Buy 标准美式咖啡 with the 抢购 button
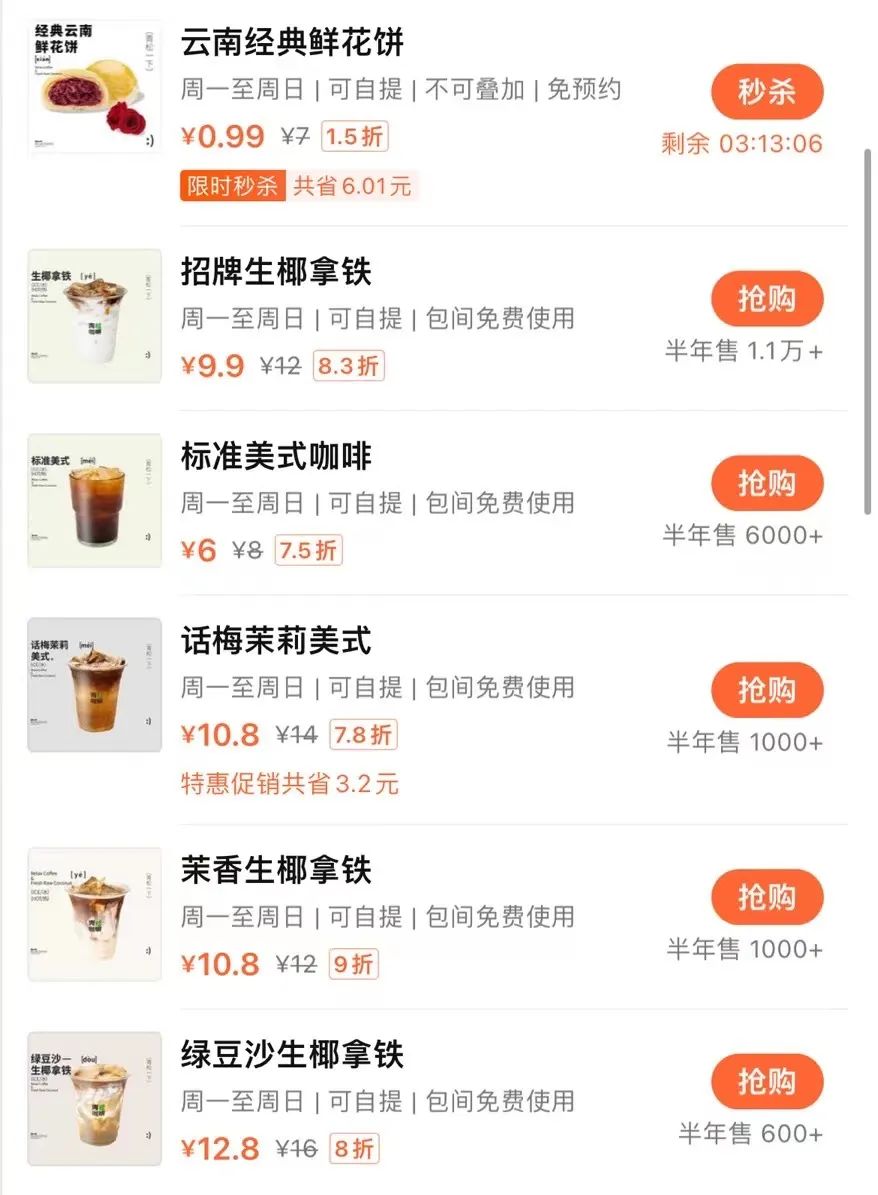Viewport: 878px width, 1195px height. tap(767, 484)
